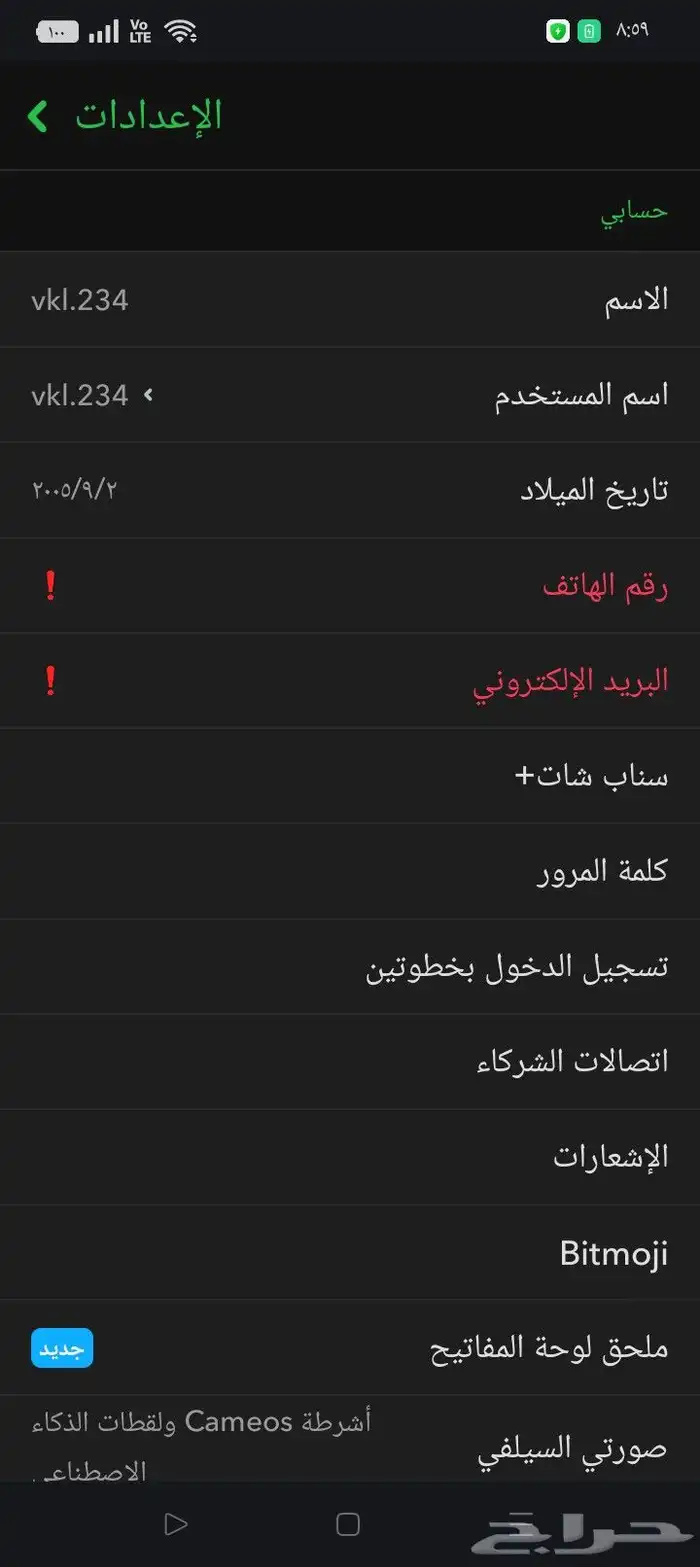The image size is (700, 1567).
Task: Open the الاسم (name) row
Action: [x=350, y=300]
